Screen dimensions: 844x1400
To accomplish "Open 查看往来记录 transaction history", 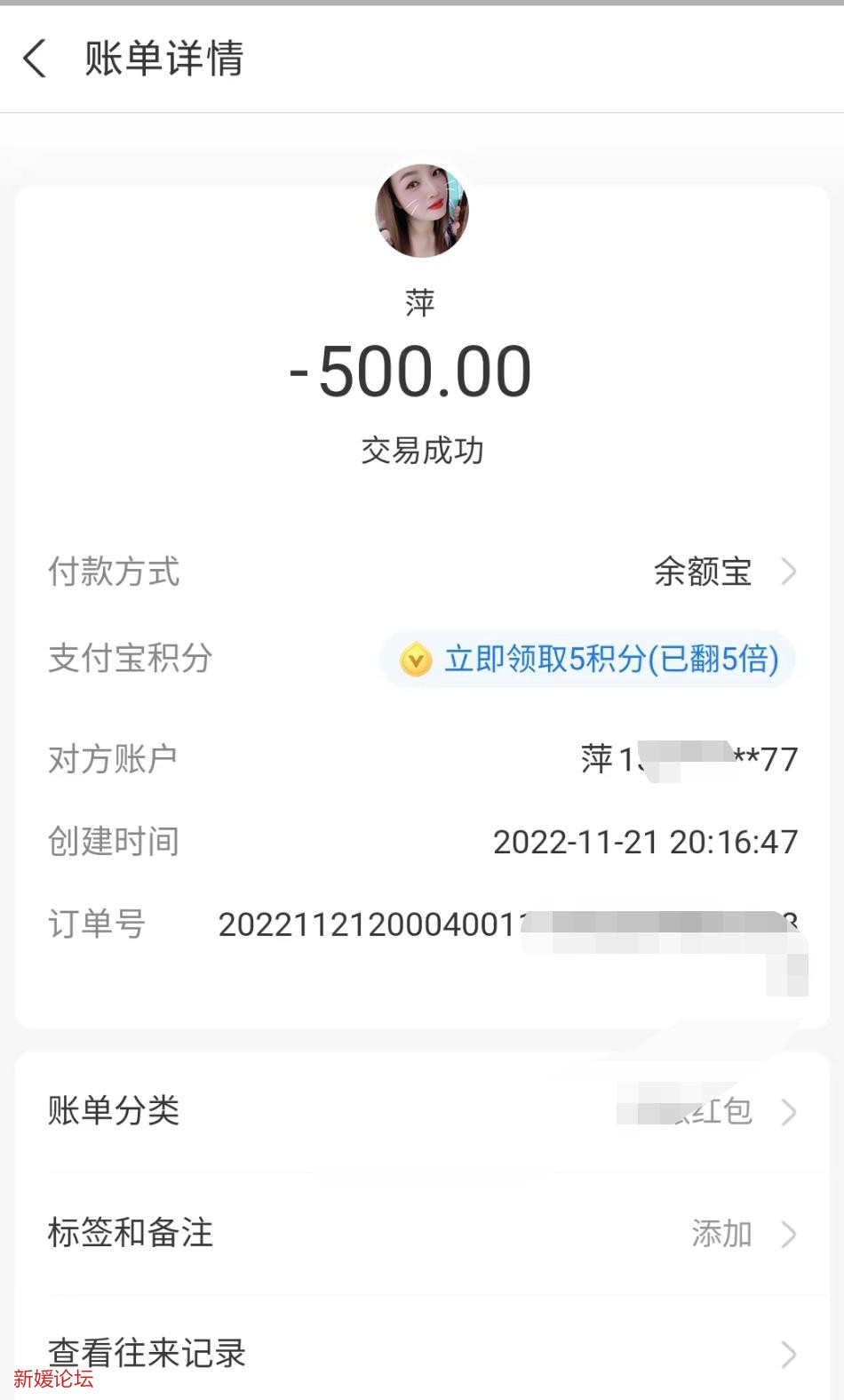I will pos(422,1353).
